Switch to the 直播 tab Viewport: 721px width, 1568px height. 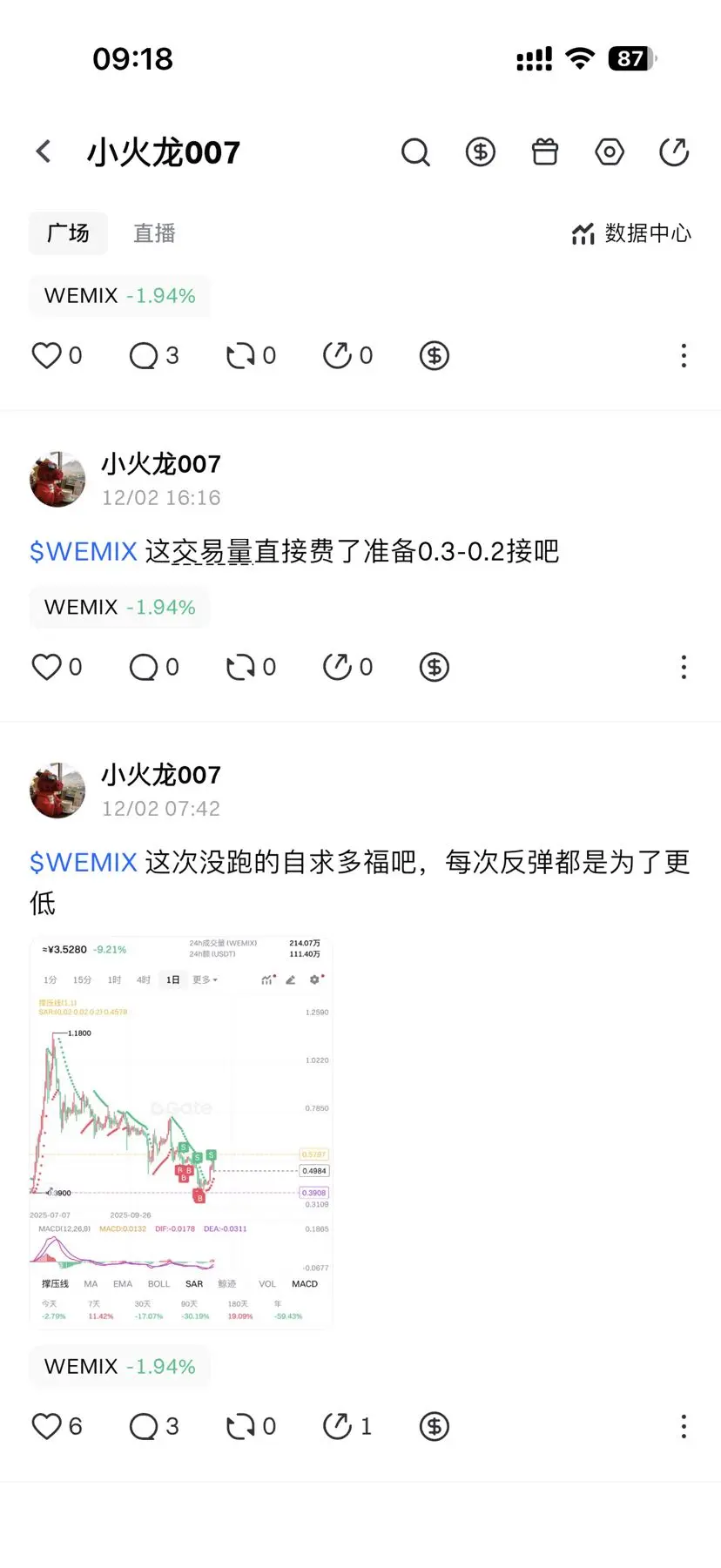click(154, 233)
